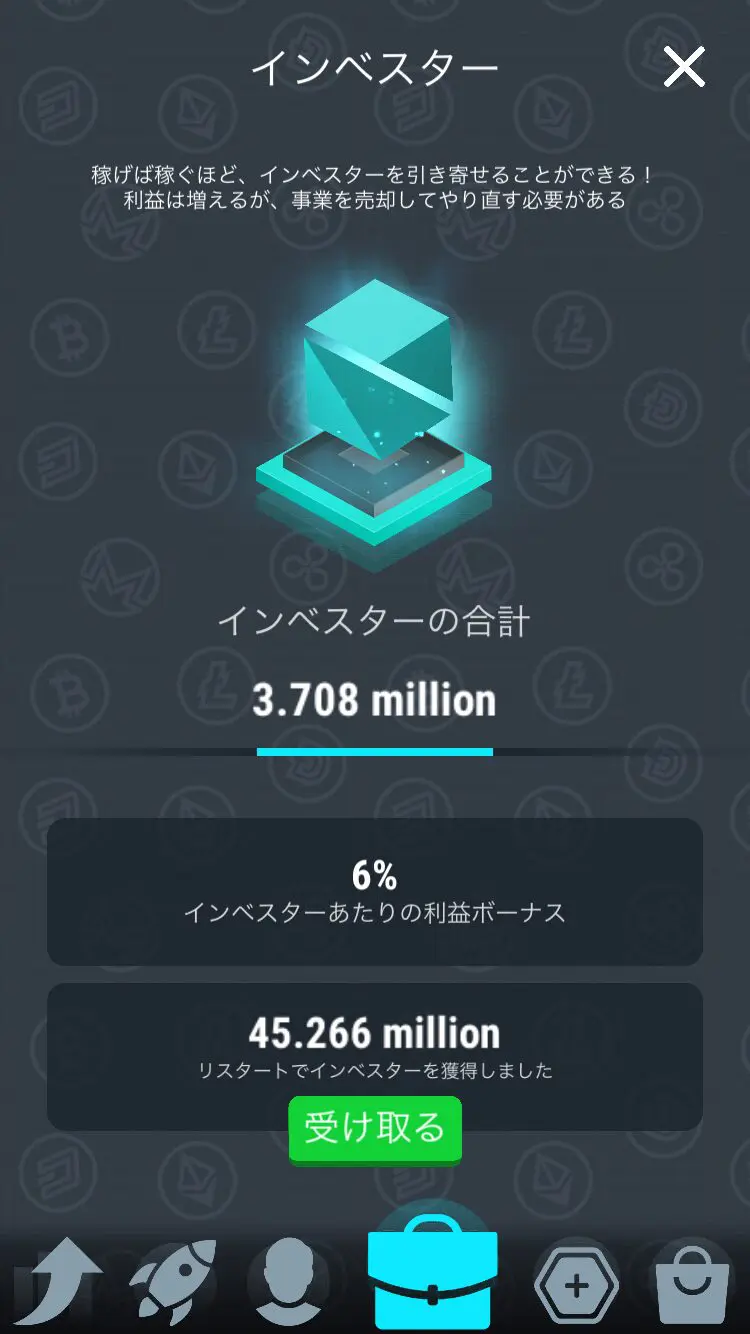Image resolution: width=750 pixels, height=1334 pixels.
Task: Tap the インベスター screen title
Action: point(375,68)
